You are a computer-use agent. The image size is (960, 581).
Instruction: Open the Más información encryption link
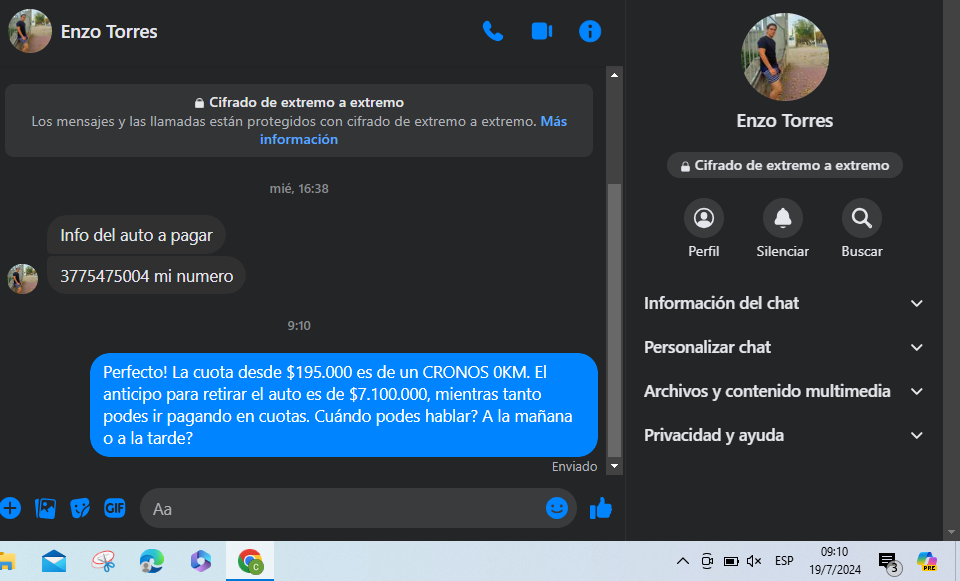(300, 139)
